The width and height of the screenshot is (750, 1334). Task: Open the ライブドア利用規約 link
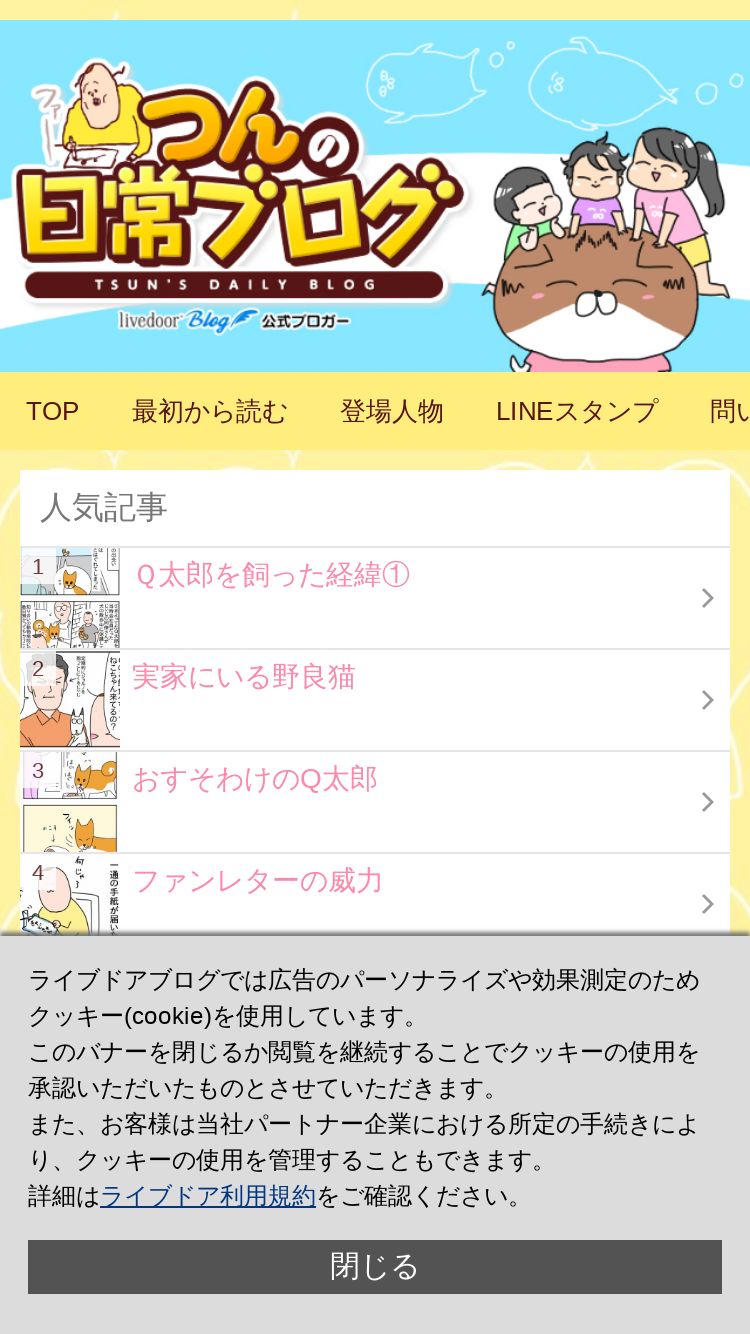pos(208,1196)
